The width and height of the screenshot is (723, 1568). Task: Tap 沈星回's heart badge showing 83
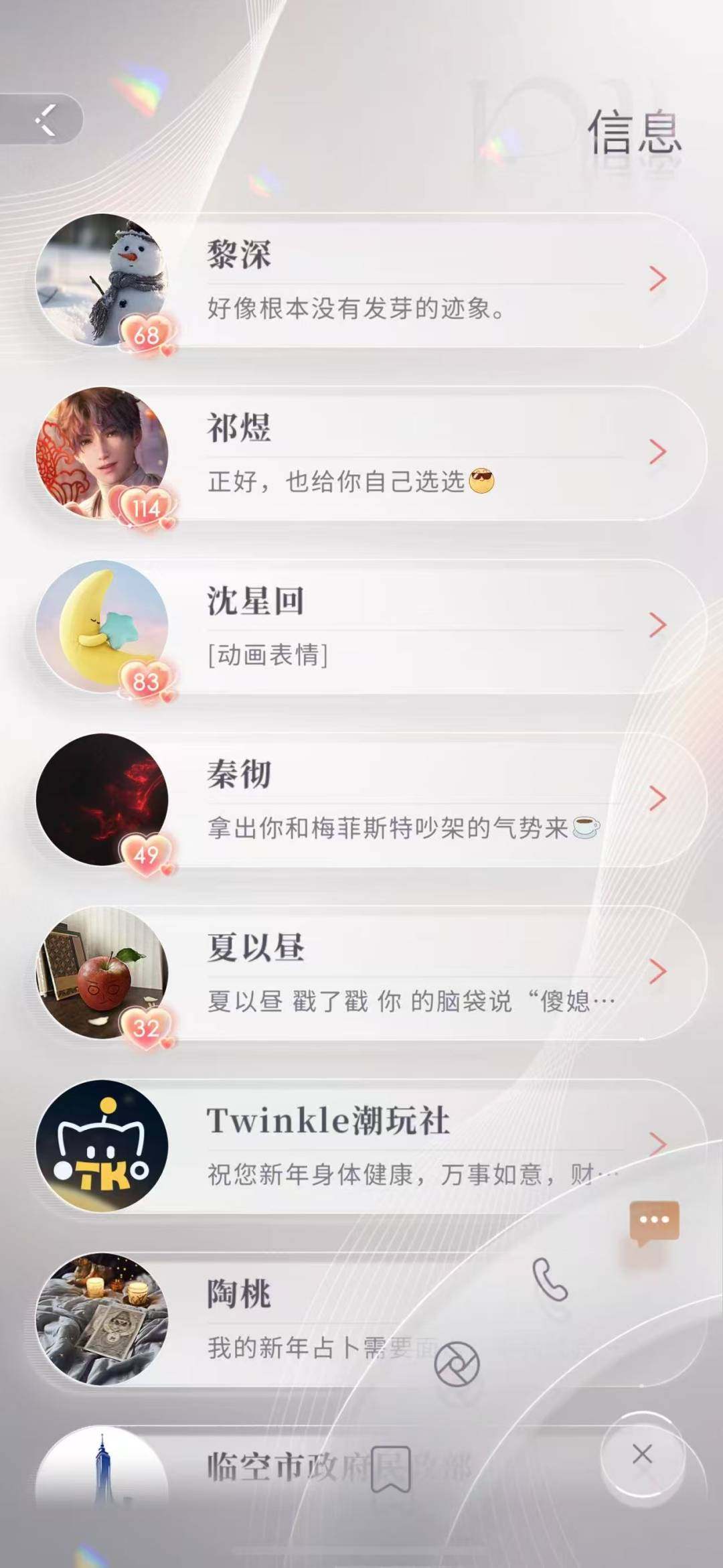tap(146, 683)
